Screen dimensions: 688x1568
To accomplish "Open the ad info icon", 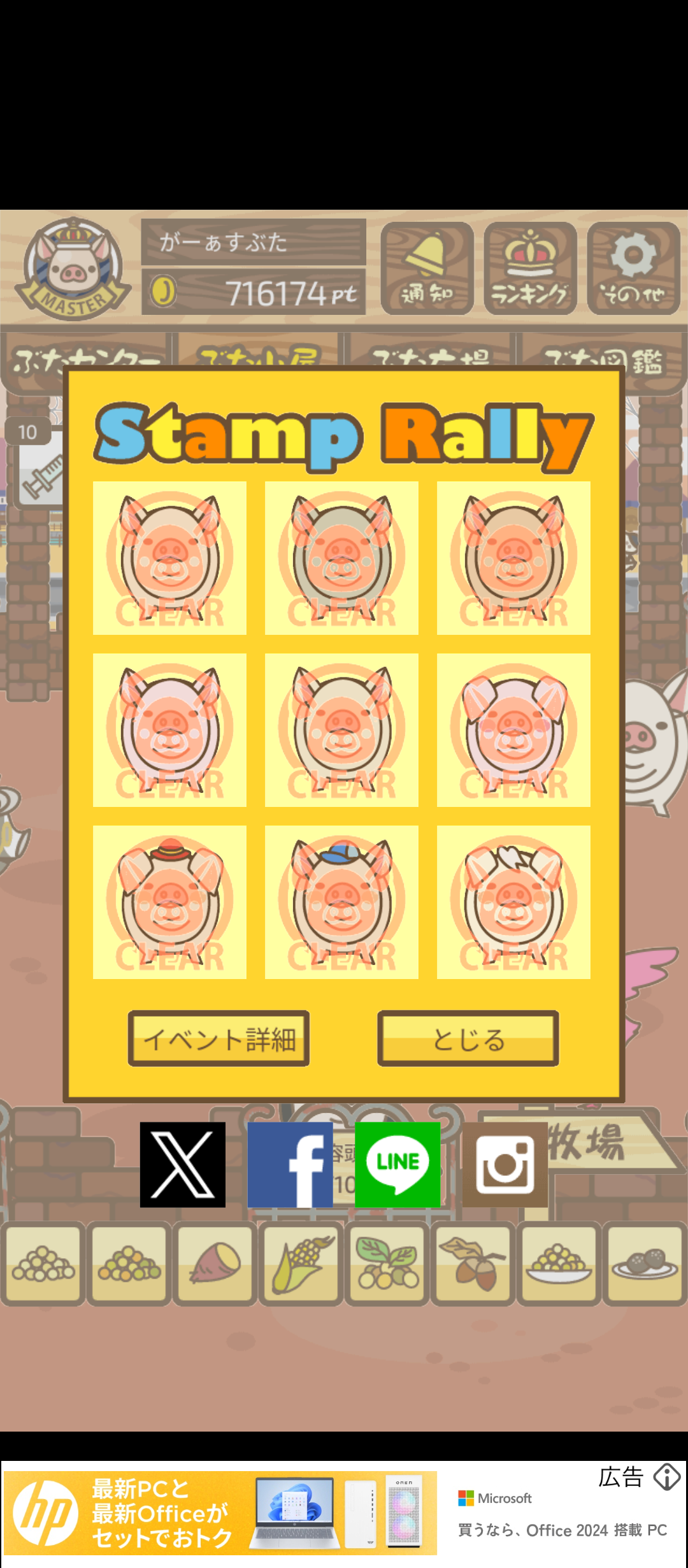I will [666, 1477].
